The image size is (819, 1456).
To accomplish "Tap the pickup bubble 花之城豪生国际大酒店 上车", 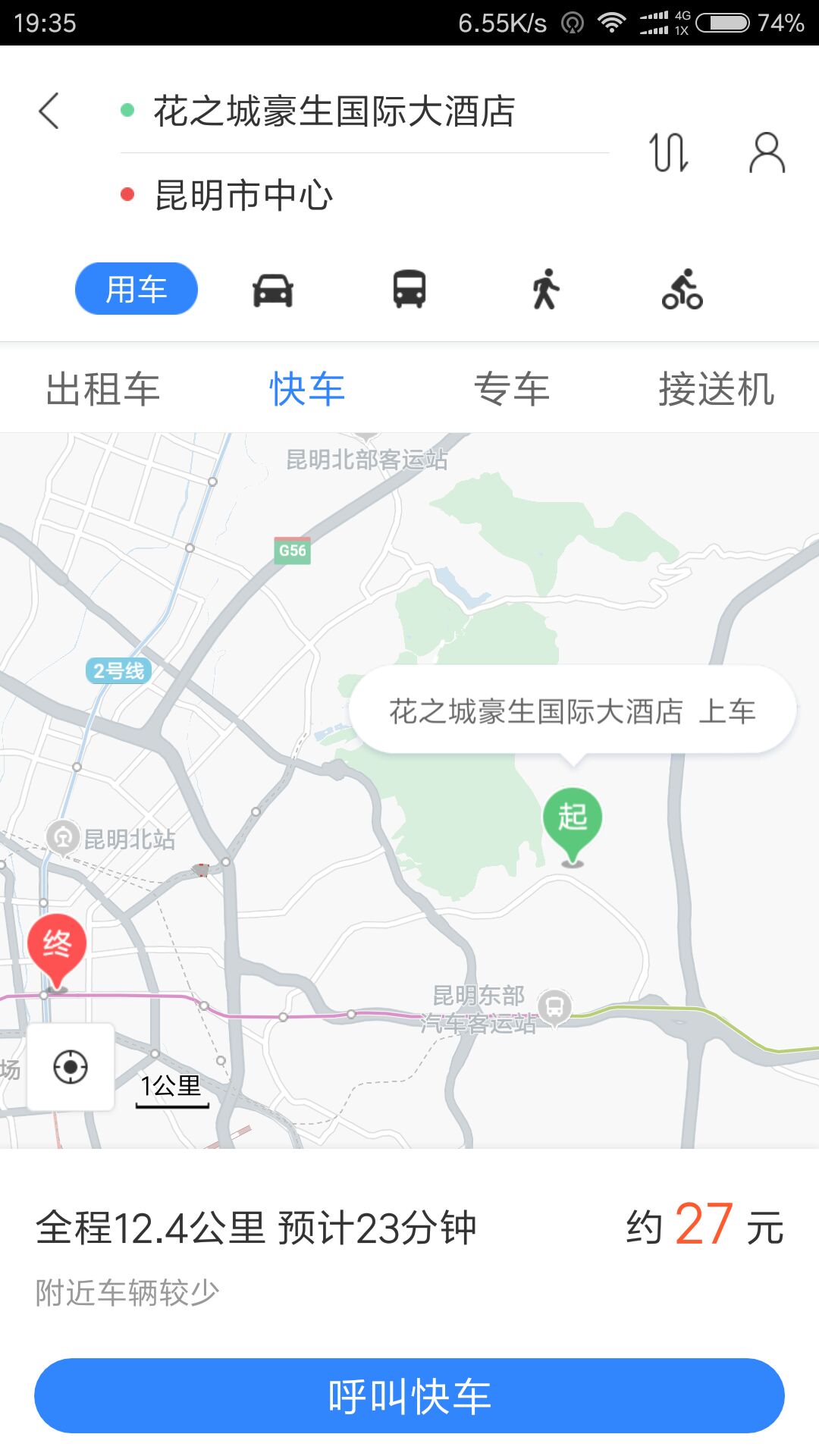I will 573,711.
